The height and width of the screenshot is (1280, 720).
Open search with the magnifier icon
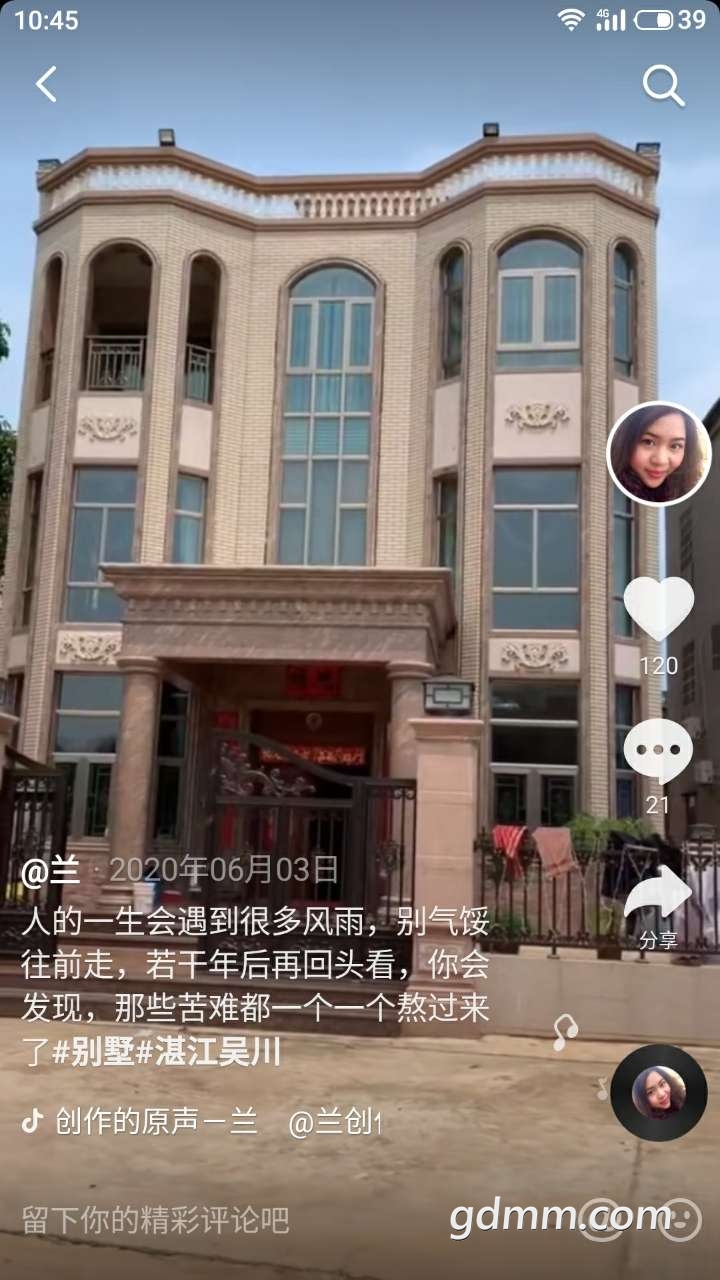[662, 86]
